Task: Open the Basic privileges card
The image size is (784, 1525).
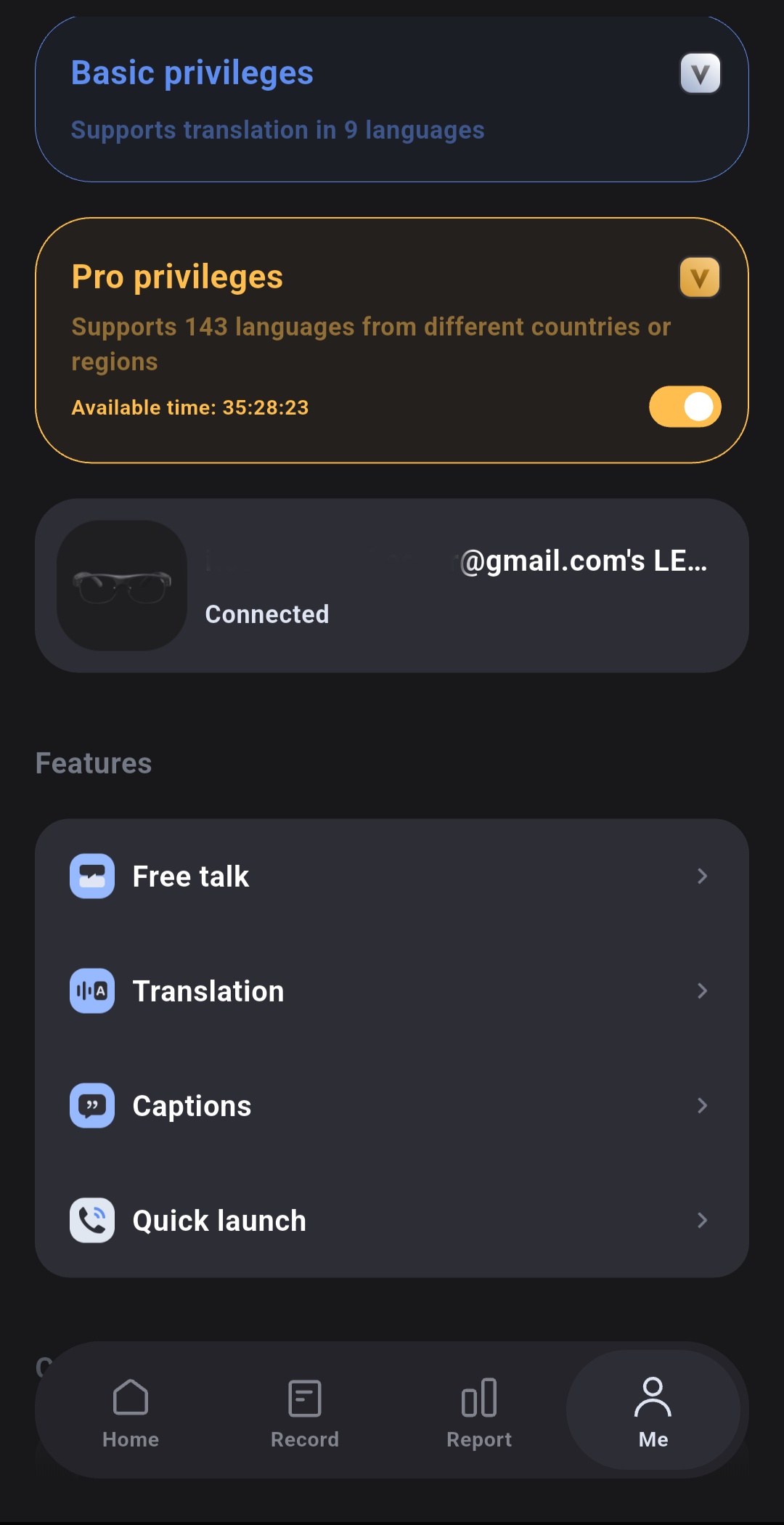Action: (392, 100)
